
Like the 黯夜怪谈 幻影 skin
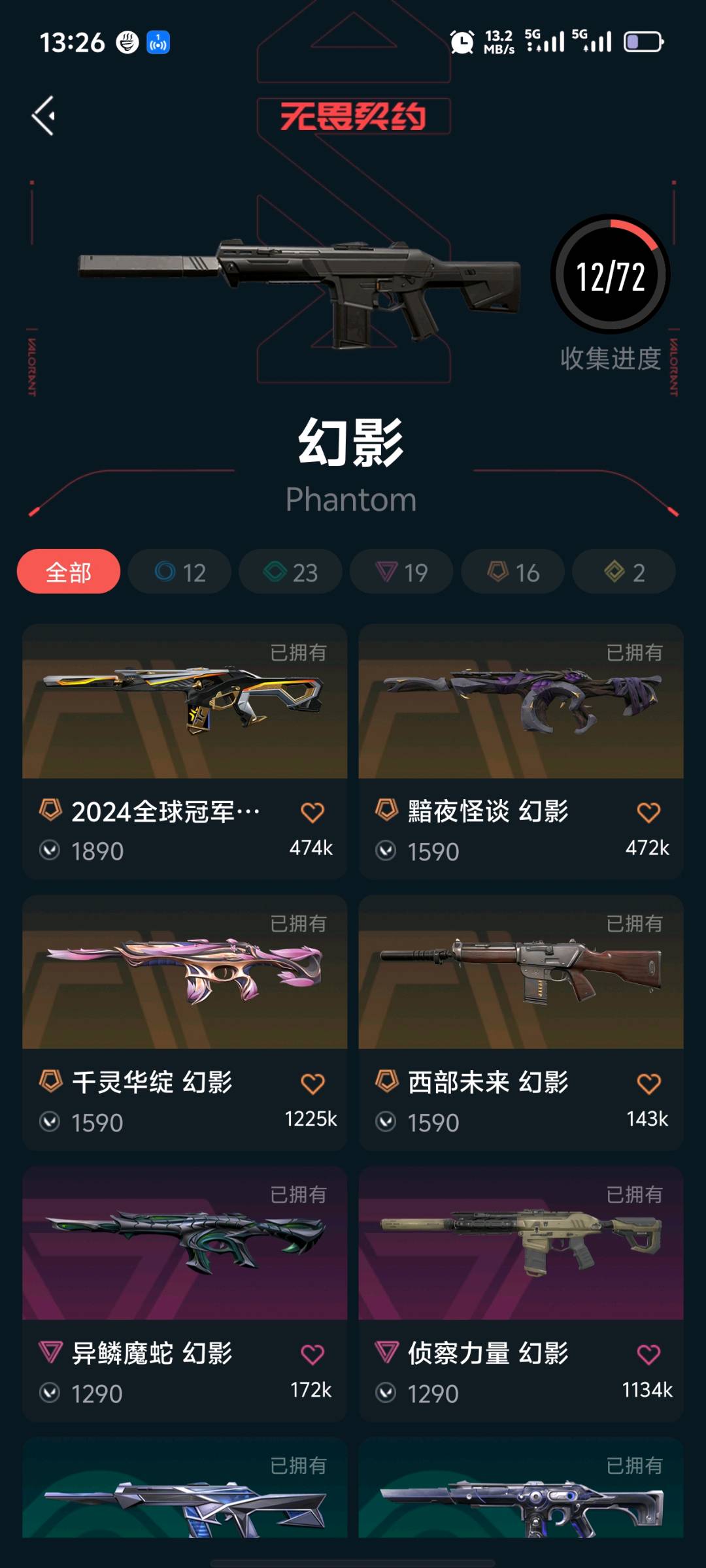(648, 813)
